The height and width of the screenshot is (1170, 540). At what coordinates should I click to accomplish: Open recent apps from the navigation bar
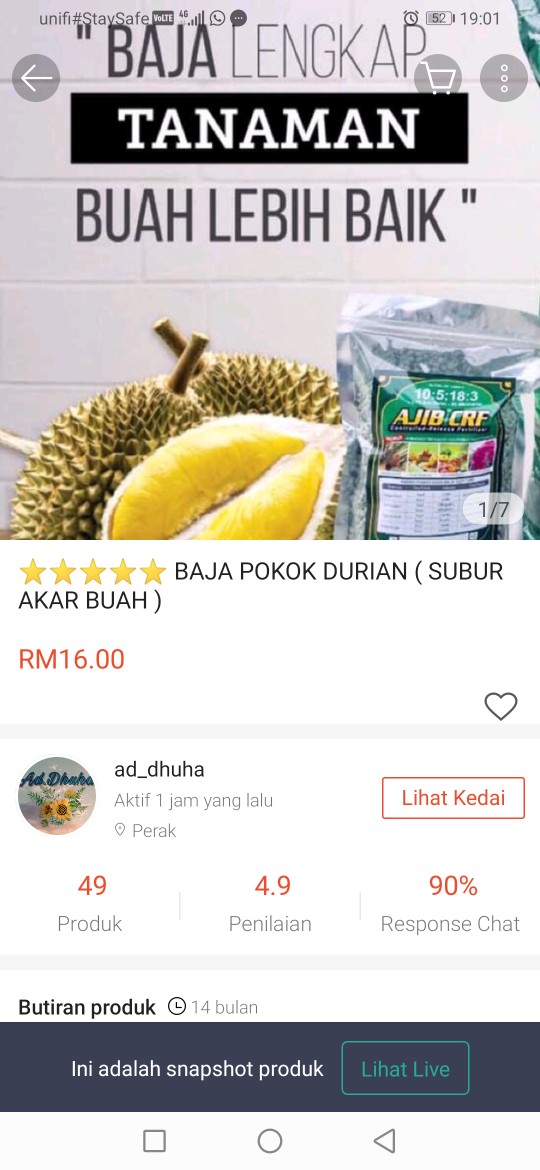coord(154,1140)
